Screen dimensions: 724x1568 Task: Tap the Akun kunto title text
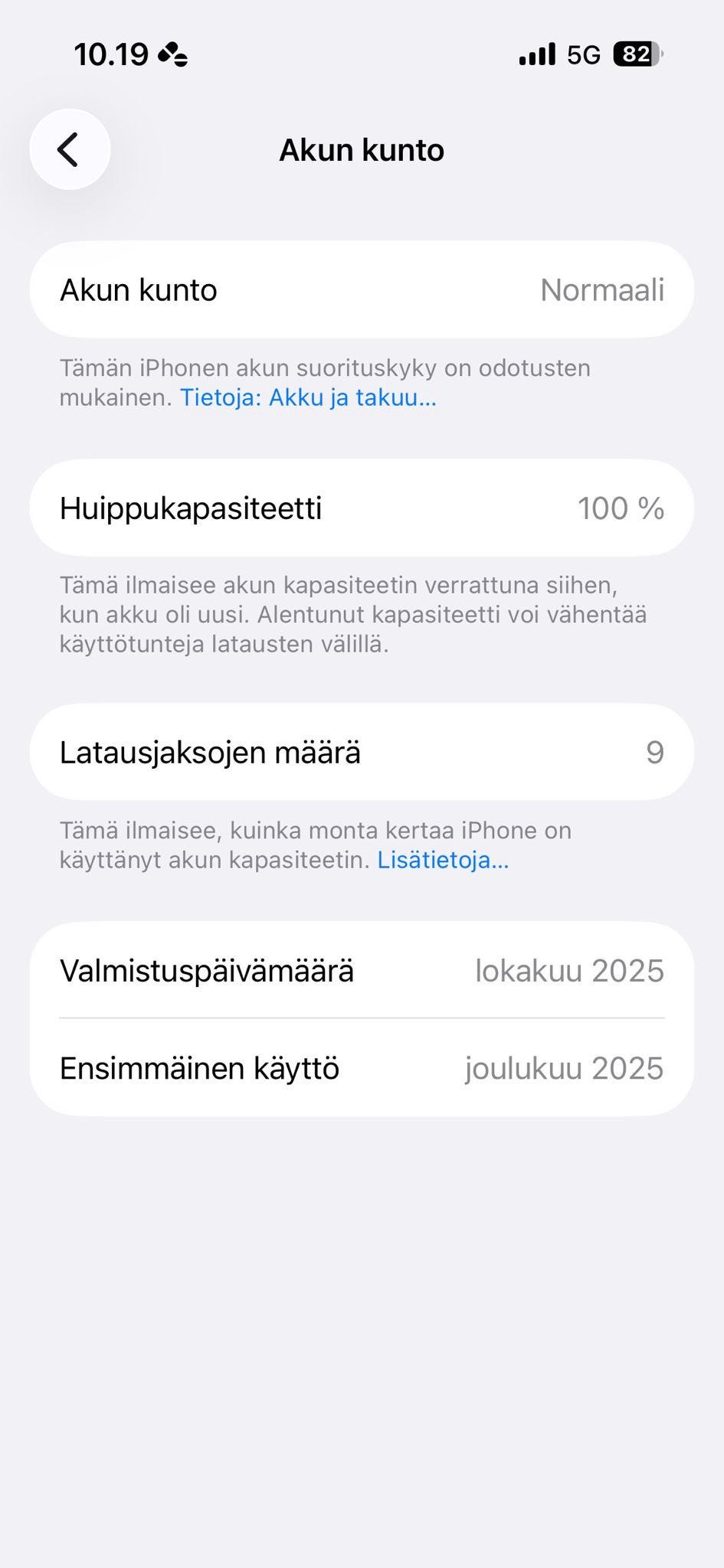[362, 149]
